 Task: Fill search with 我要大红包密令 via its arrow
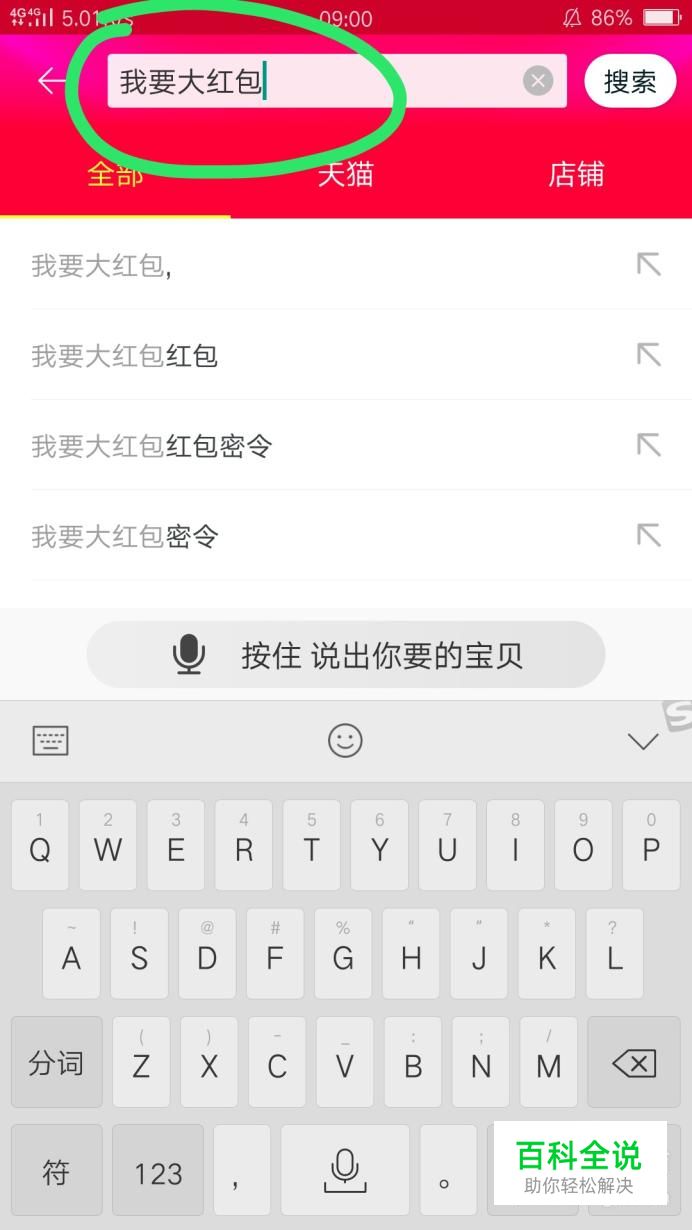(x=649, y=535)
